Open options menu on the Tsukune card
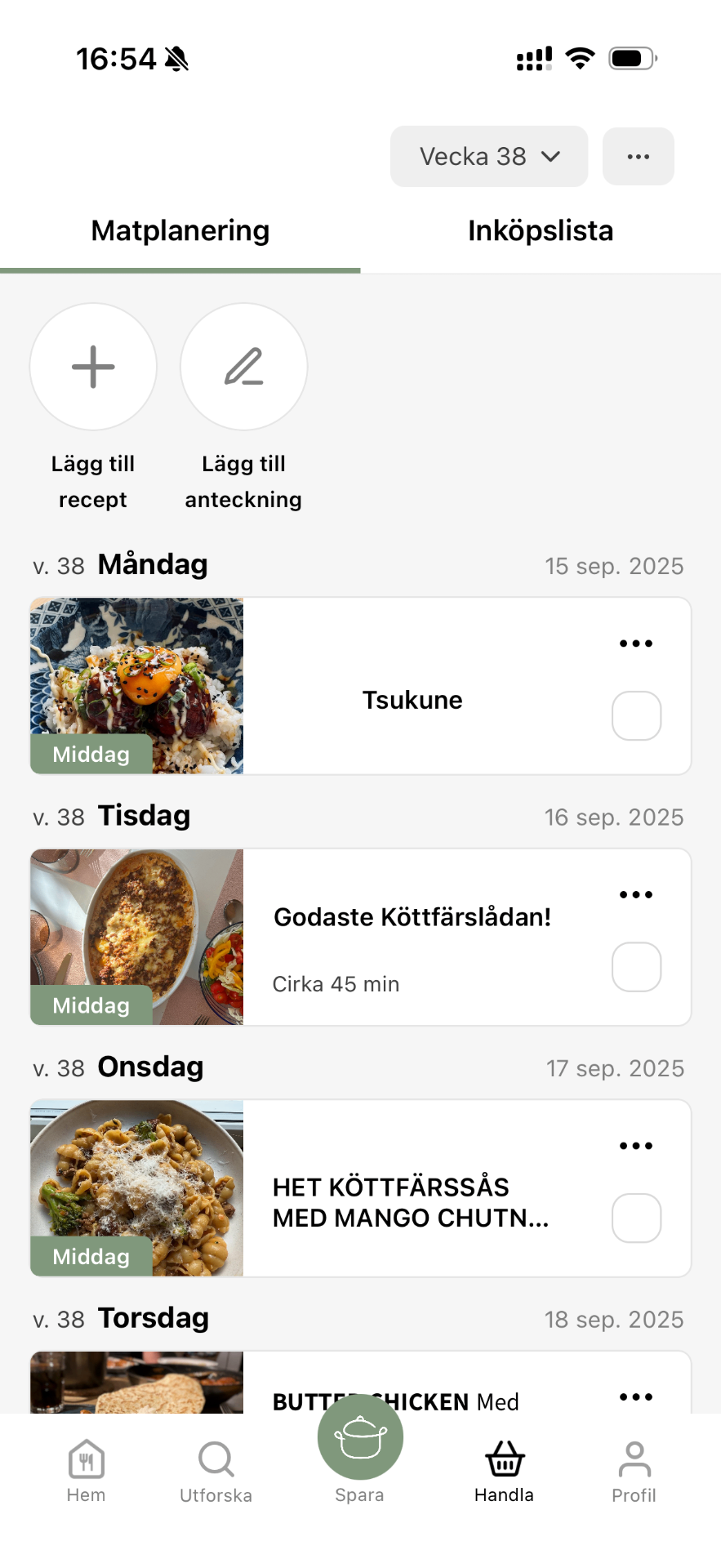 635,643
